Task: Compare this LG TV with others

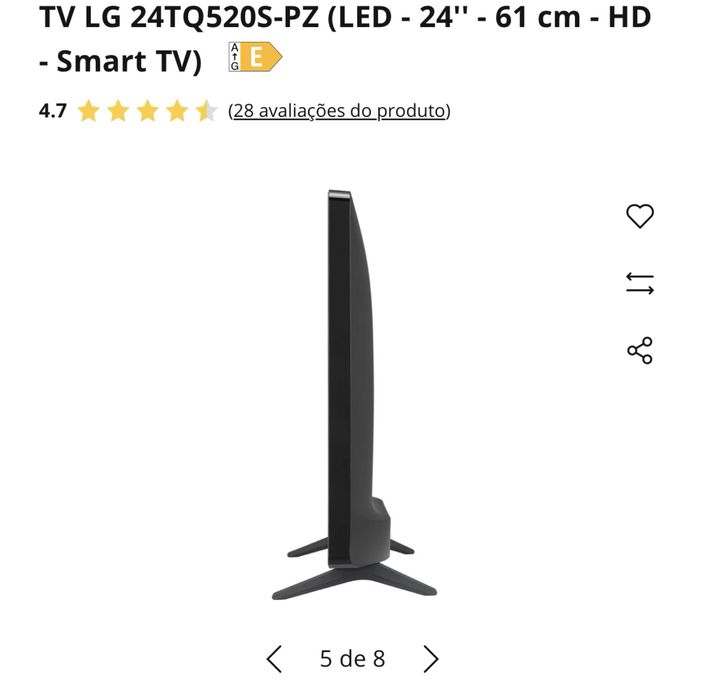Action: 639,283
